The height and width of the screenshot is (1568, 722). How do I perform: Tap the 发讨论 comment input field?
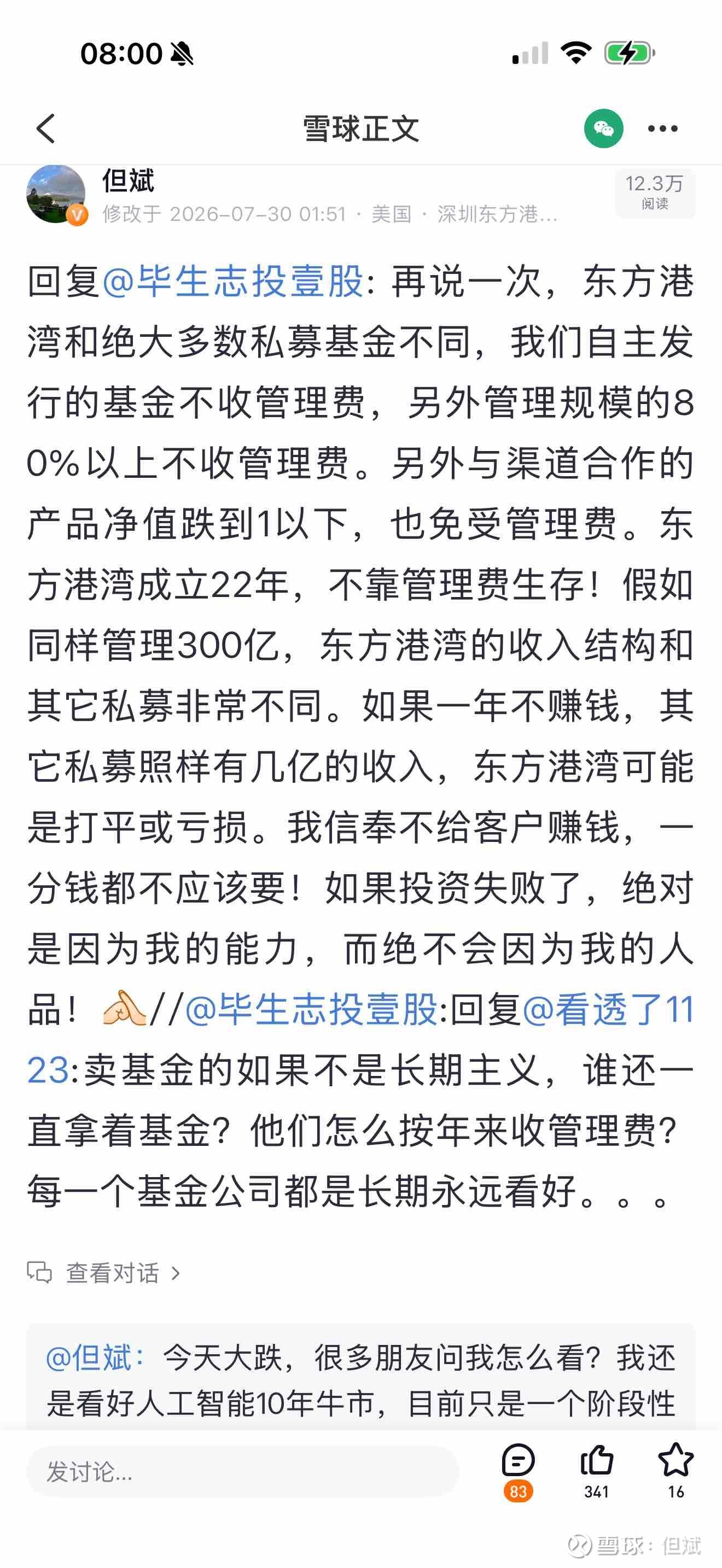pyautogui.click(x=242, y=1472)
